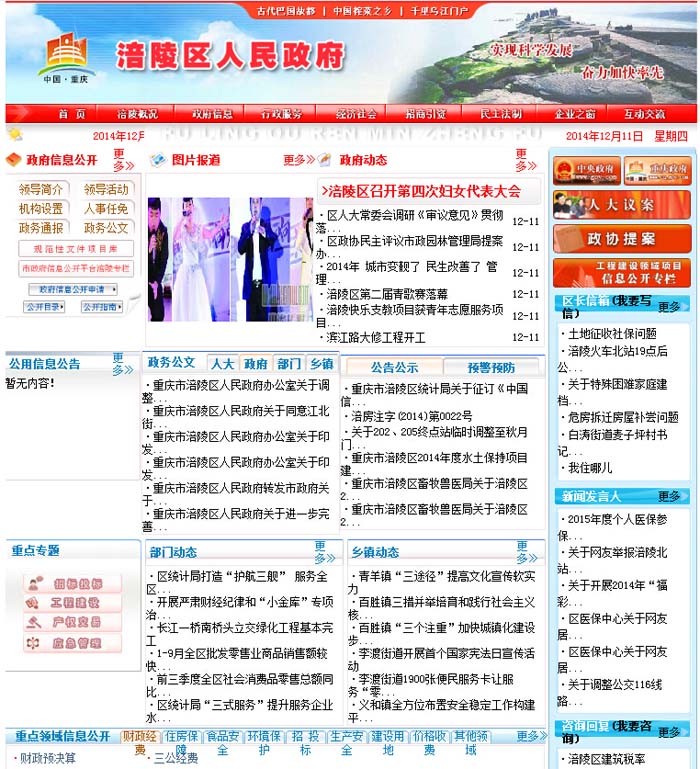Tap the 千里乌江门户 top link
This screenshot has width=700, height=769.
point(439,11)
